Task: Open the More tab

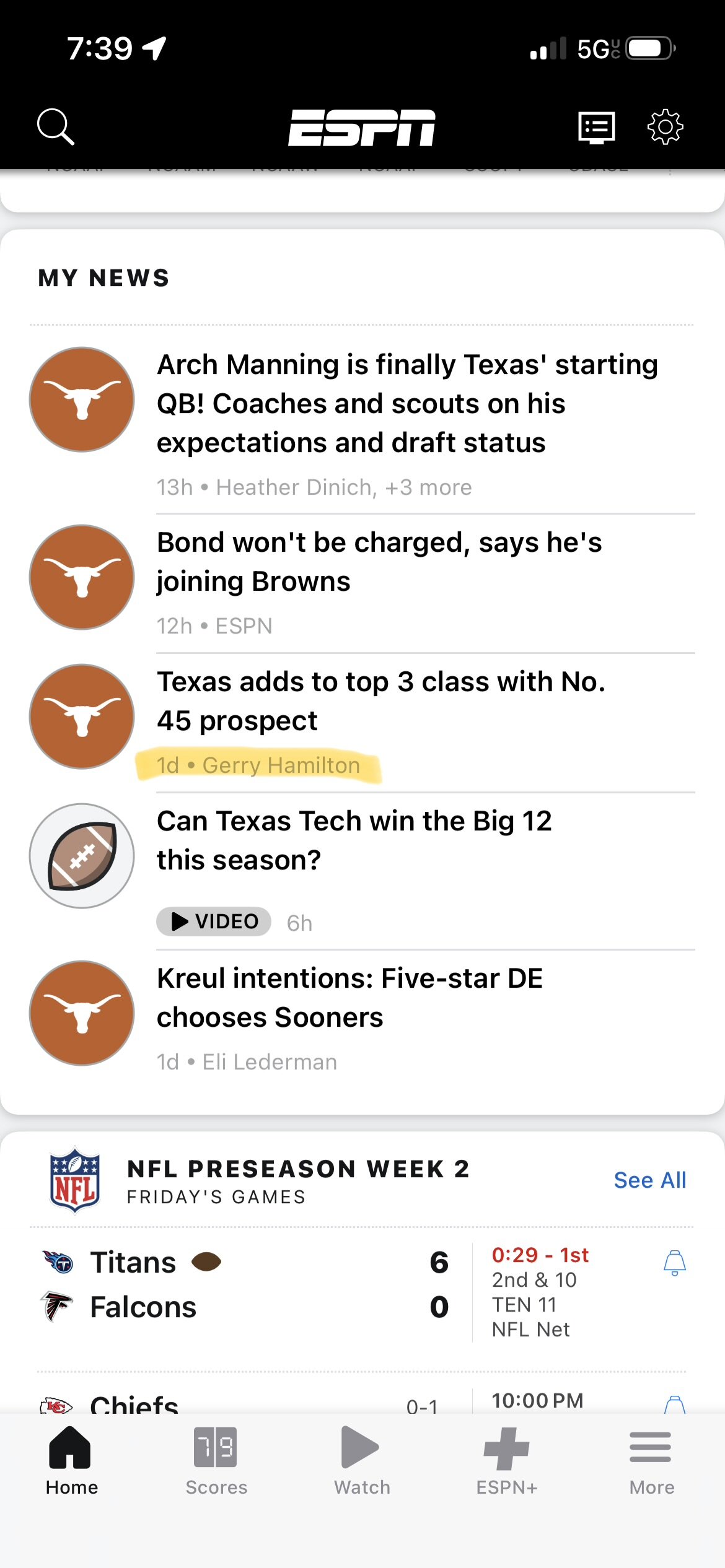Action: (x=651, y=1461)
